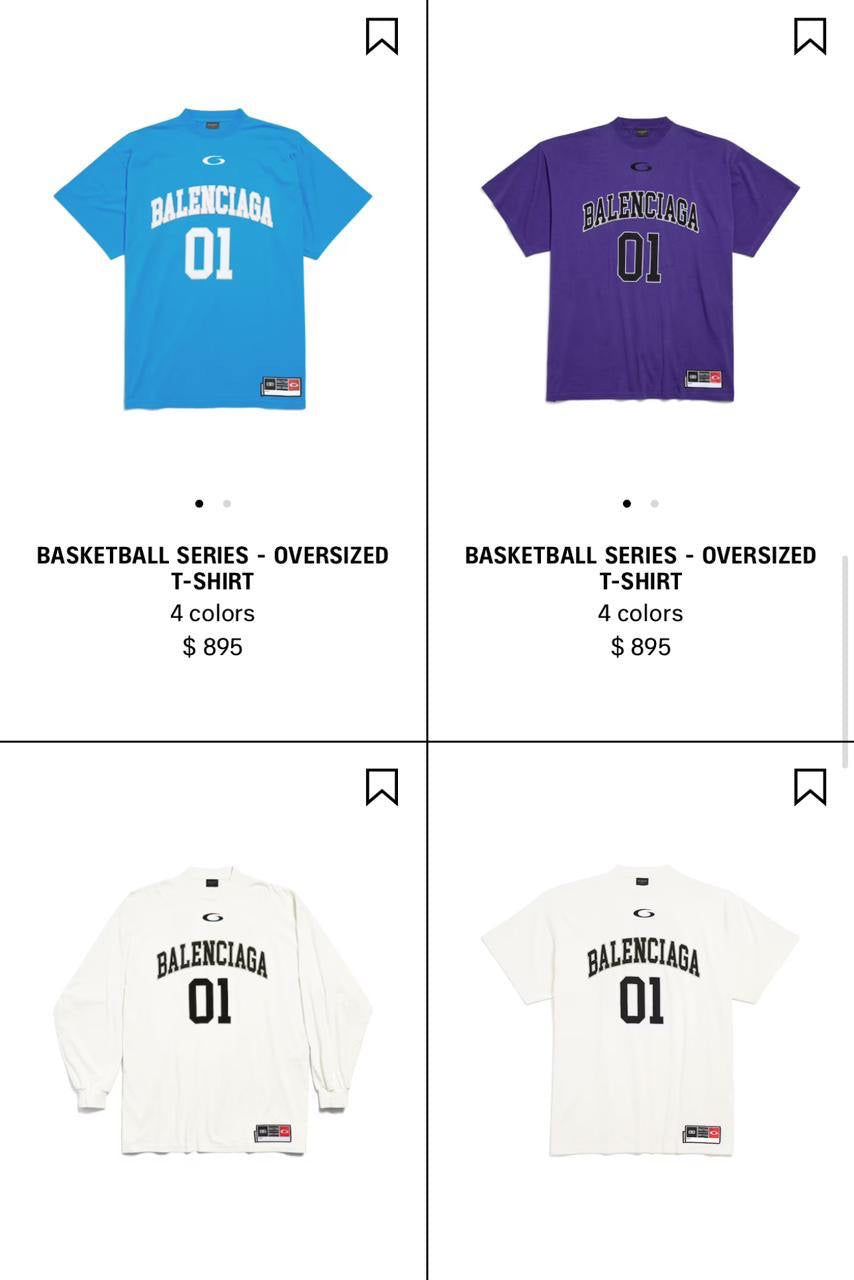This screenshot has width=854, height=1280.
Task: Show second image of purple T-shirt
Action: point(654,503)
